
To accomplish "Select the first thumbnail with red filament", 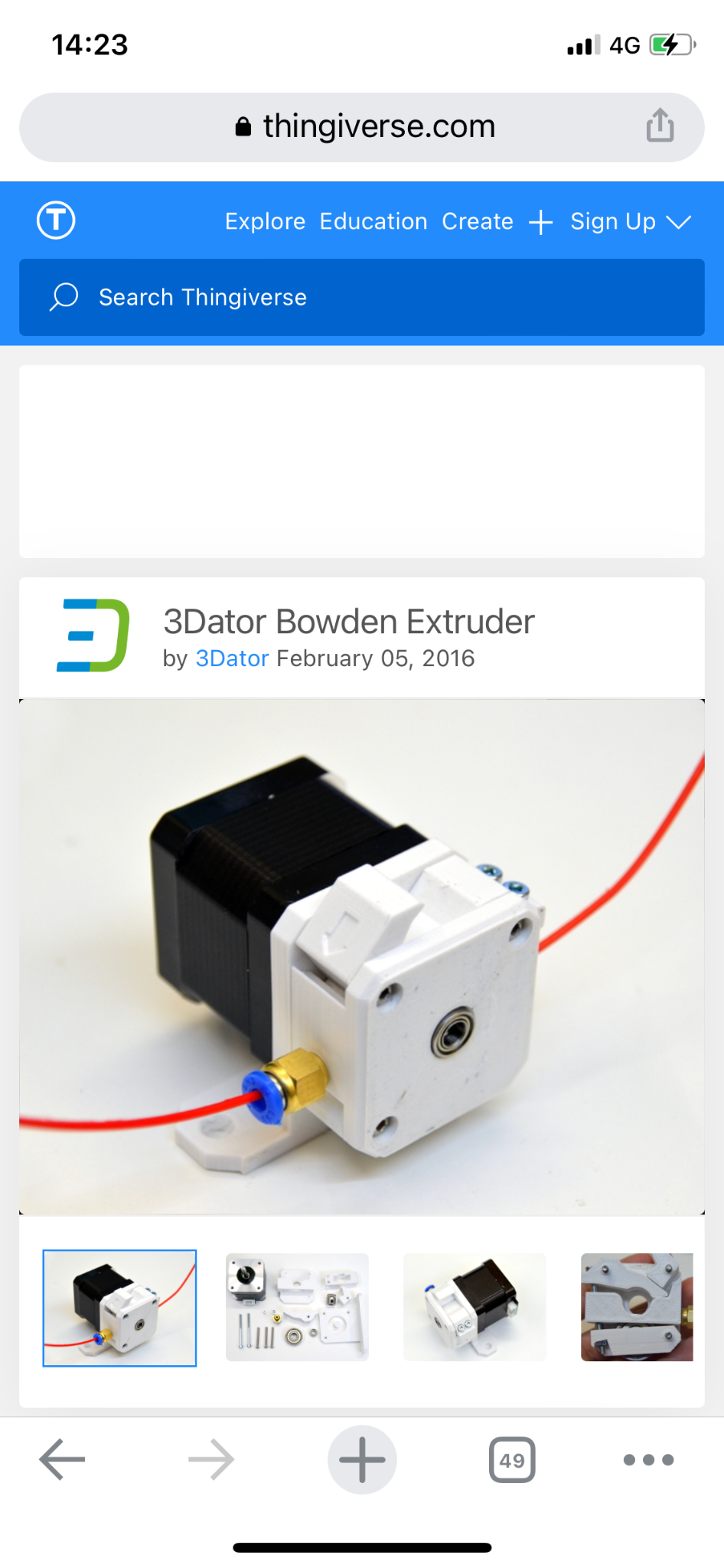I will pyautogui.click(x=119, y=1308).
